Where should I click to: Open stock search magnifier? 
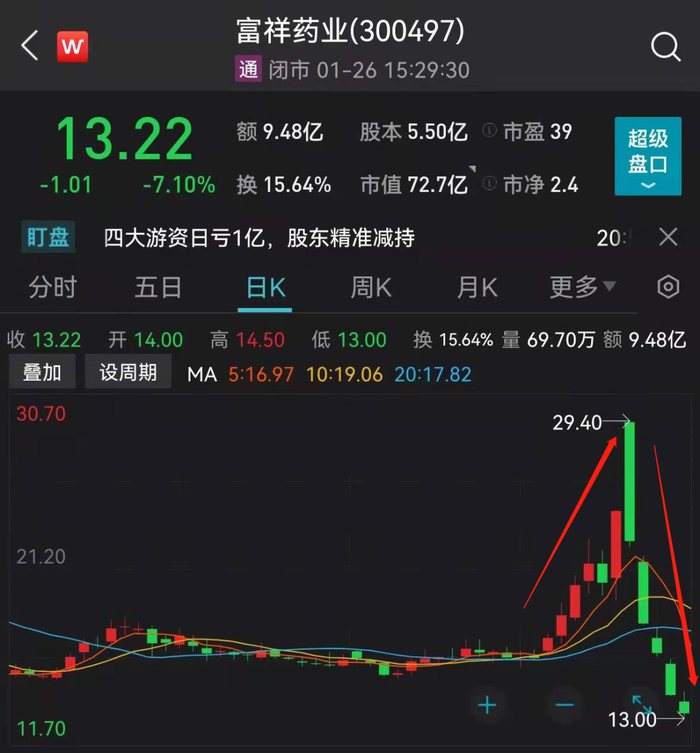point(665,47)
